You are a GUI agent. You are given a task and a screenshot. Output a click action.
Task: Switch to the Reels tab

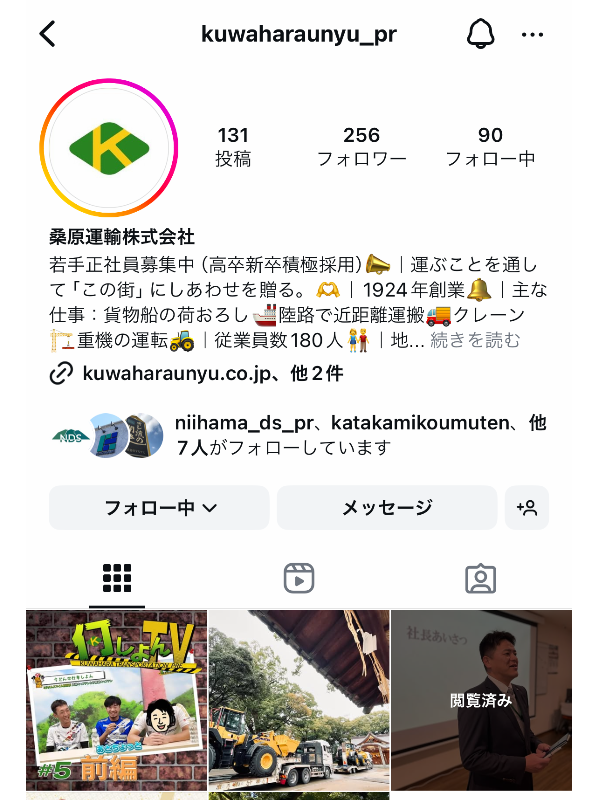coord(299,578)
